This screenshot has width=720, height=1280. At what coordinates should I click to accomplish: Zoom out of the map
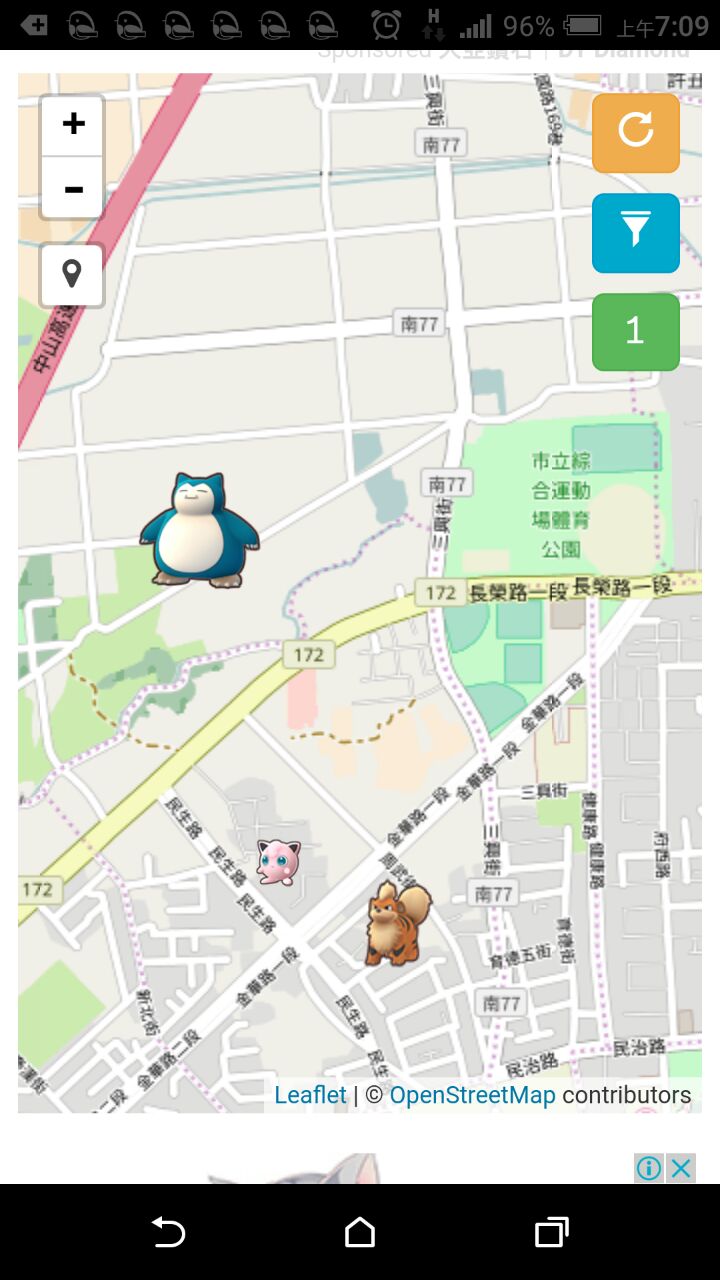coord(72,189)
